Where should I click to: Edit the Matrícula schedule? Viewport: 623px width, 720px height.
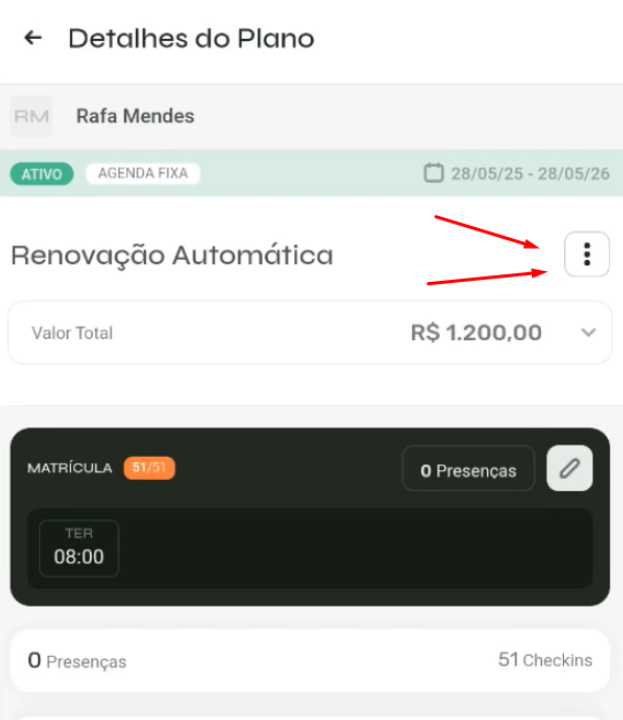[570, 468]
